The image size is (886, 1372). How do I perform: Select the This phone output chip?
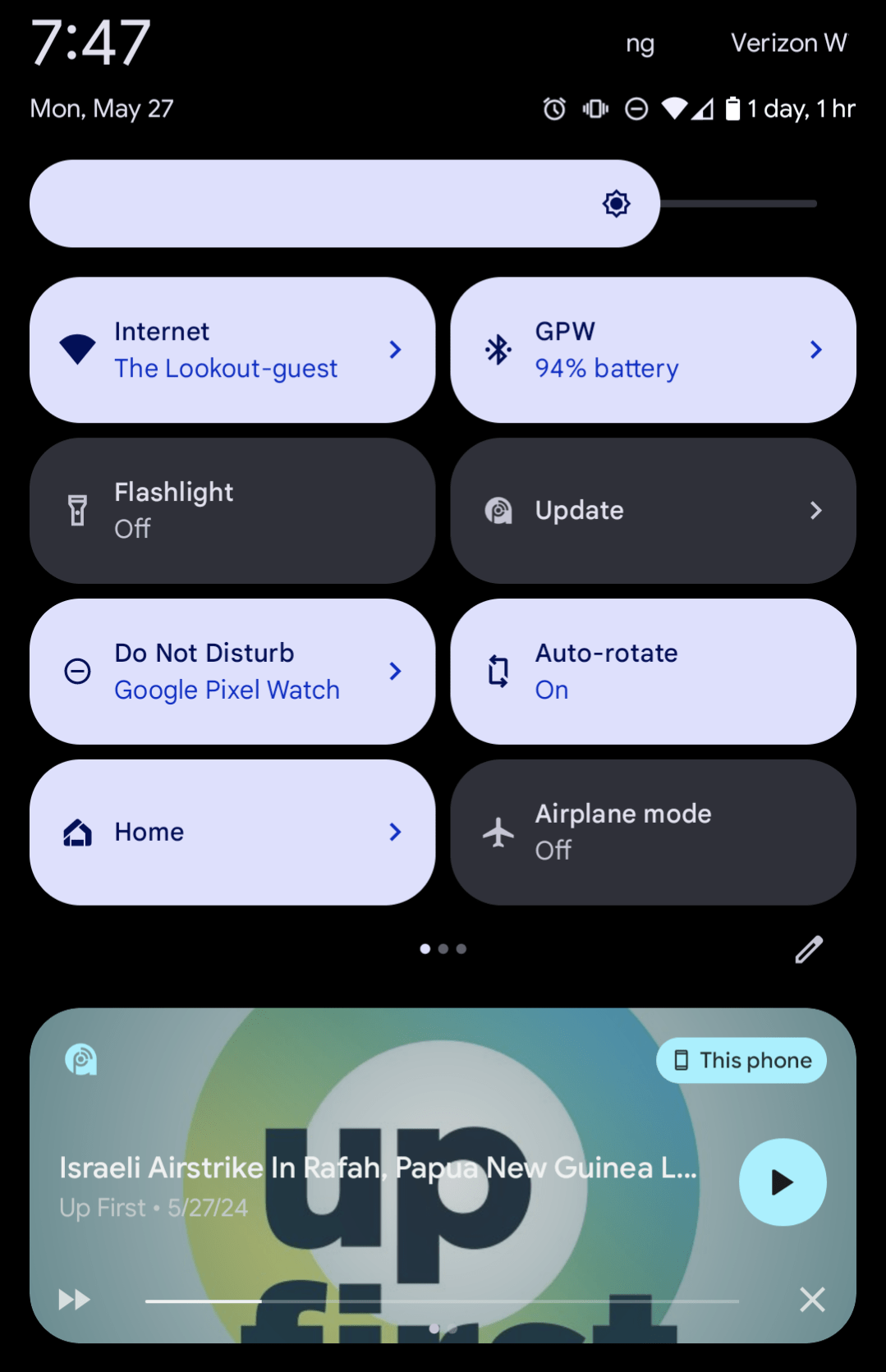[741, 1060]
